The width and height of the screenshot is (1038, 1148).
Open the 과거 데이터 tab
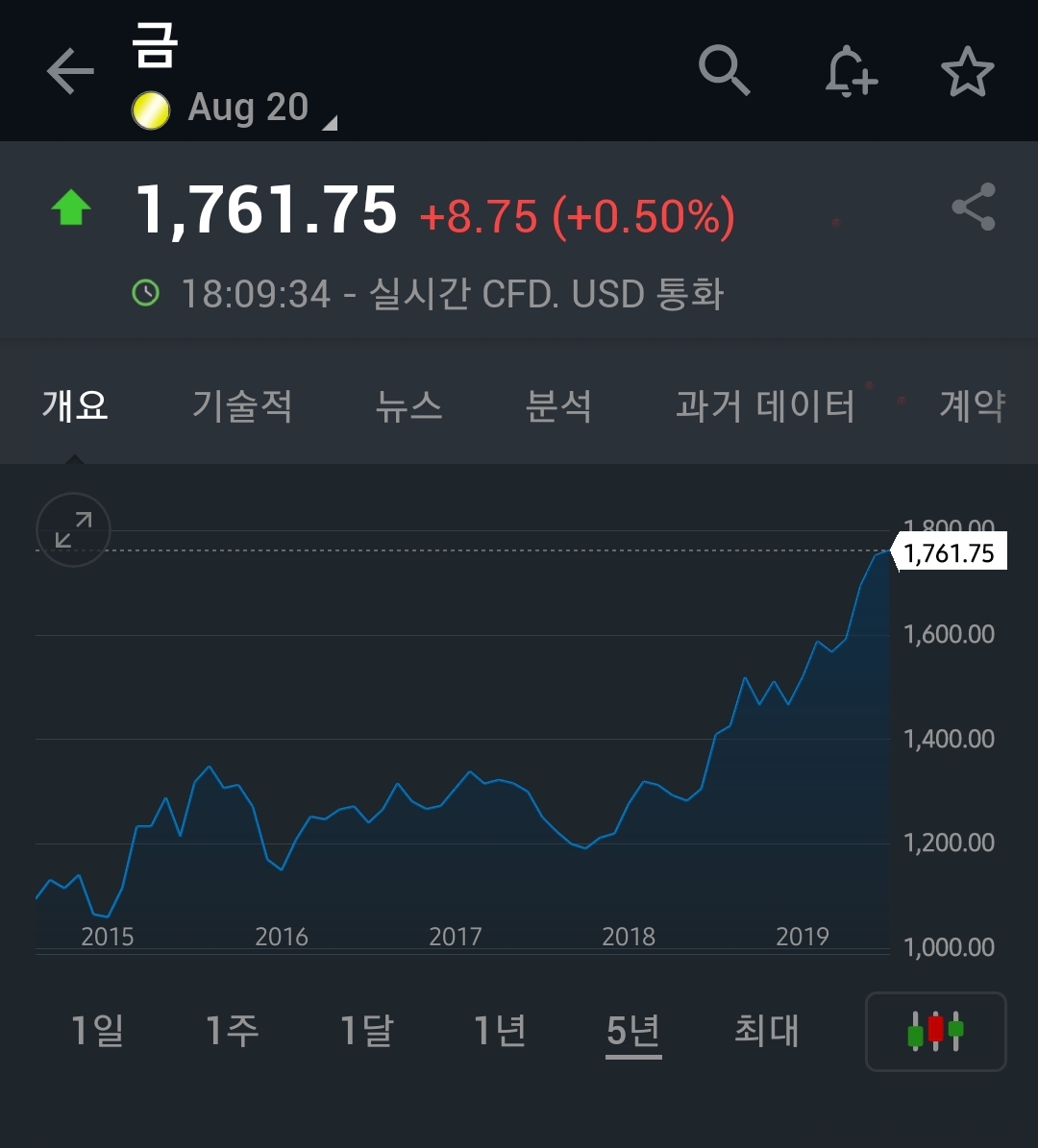pyautogui.click(x=765, y=405)
